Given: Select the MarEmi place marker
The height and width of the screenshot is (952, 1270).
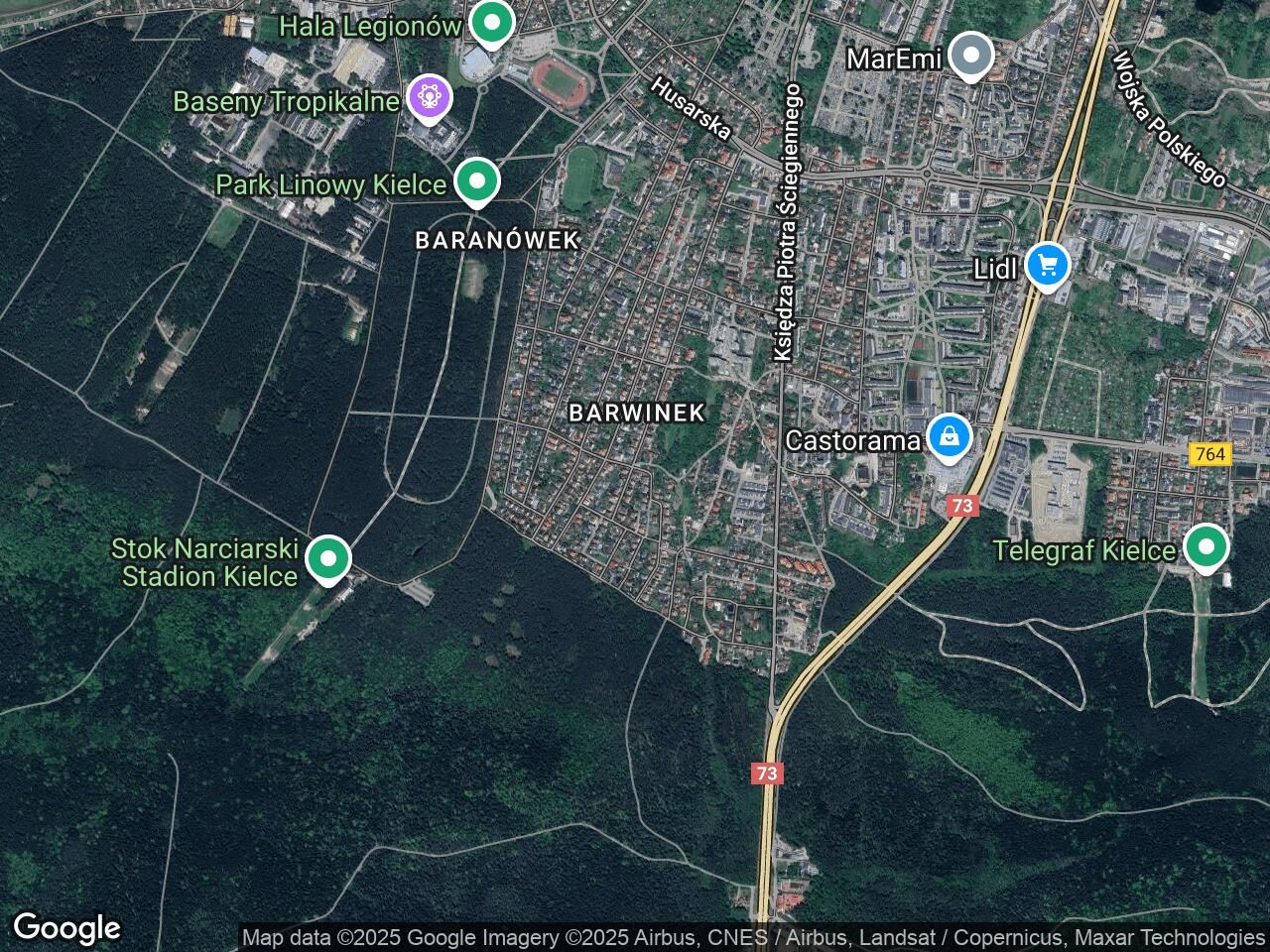Looking at the screenshot, I should [971, 56].
